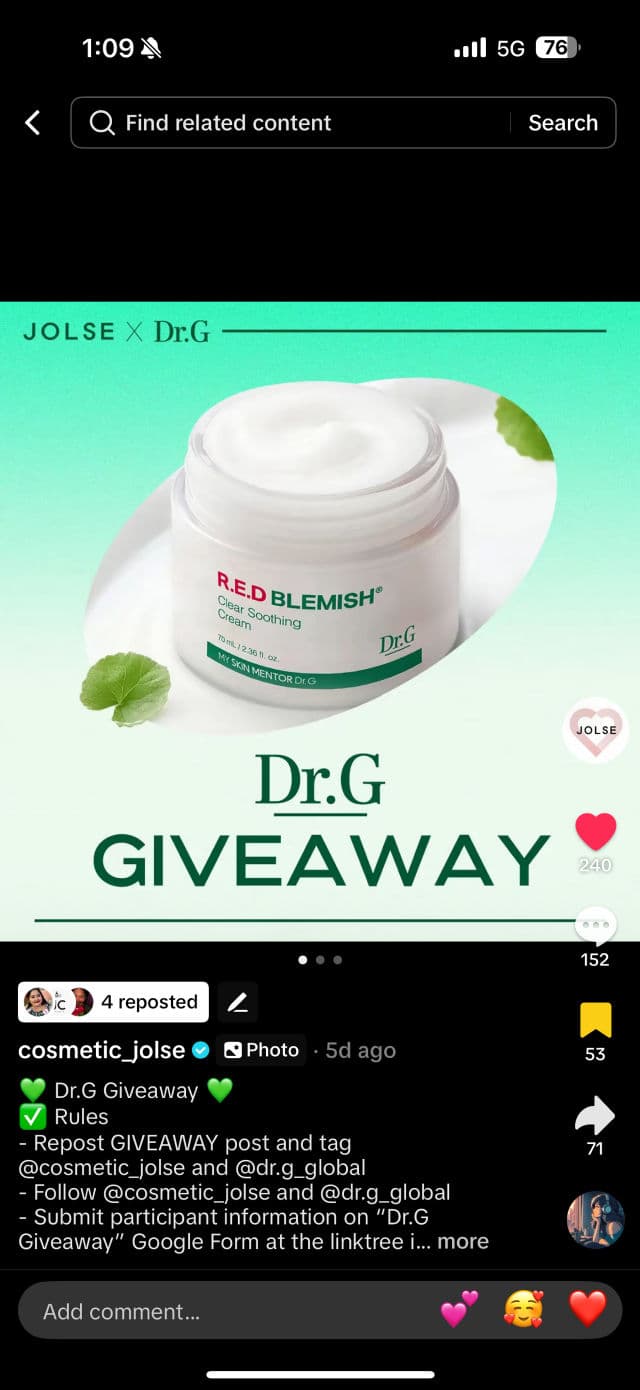Expand the caption with more
The height and width of the screenshot is (1390, 640).
click(x=464, y=1241)
